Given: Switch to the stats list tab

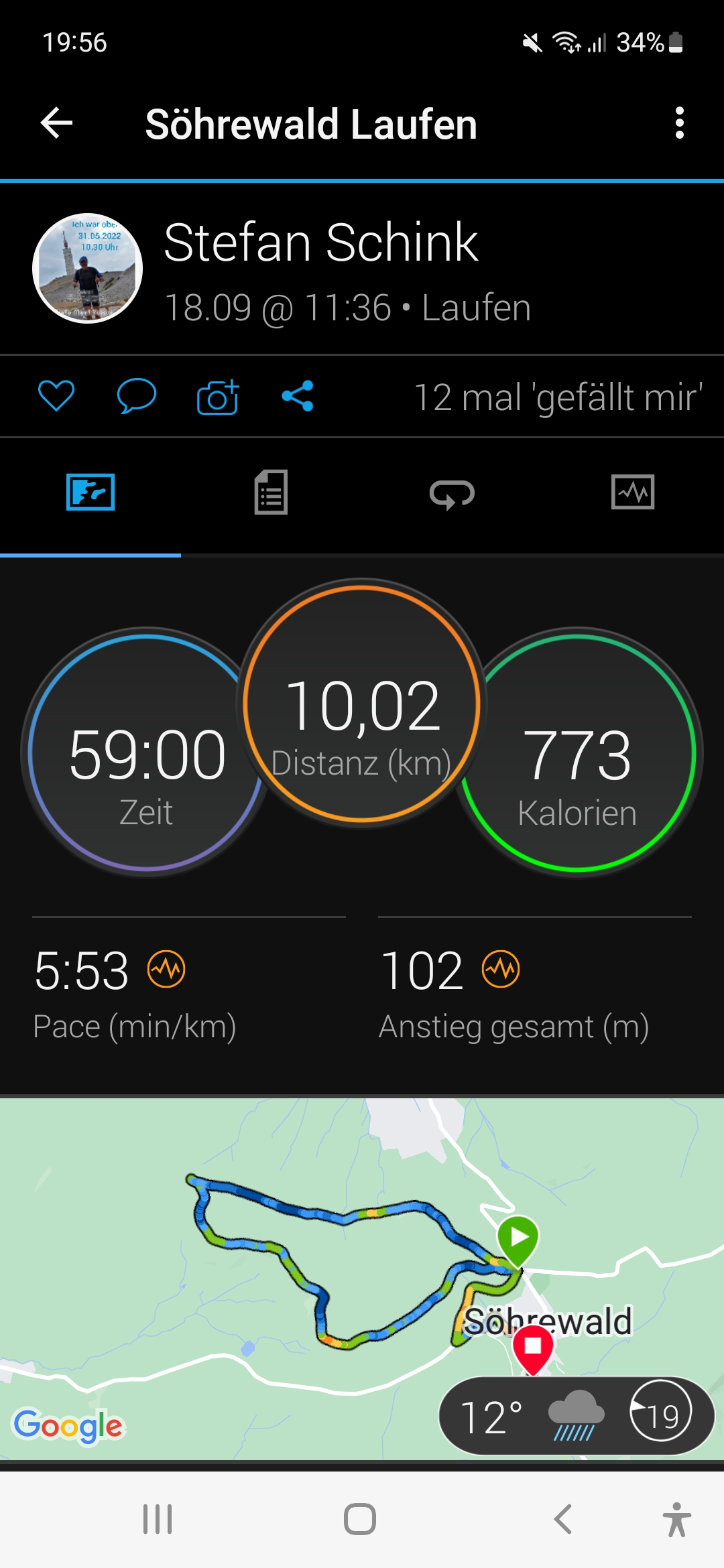Looking at the screenshot, I should (x=271, y=493).
